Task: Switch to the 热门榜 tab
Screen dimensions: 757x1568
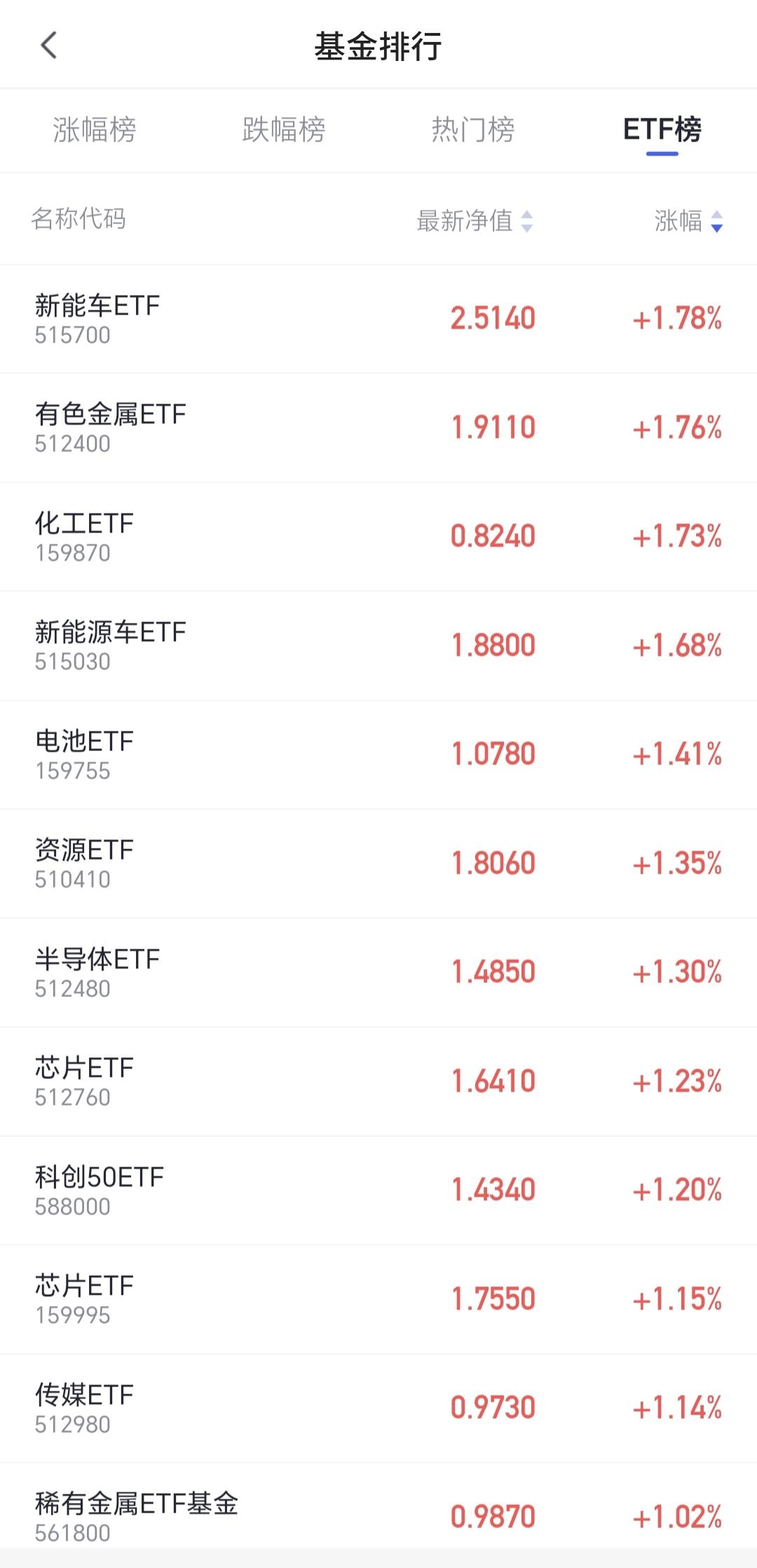Action: point(473,130)
